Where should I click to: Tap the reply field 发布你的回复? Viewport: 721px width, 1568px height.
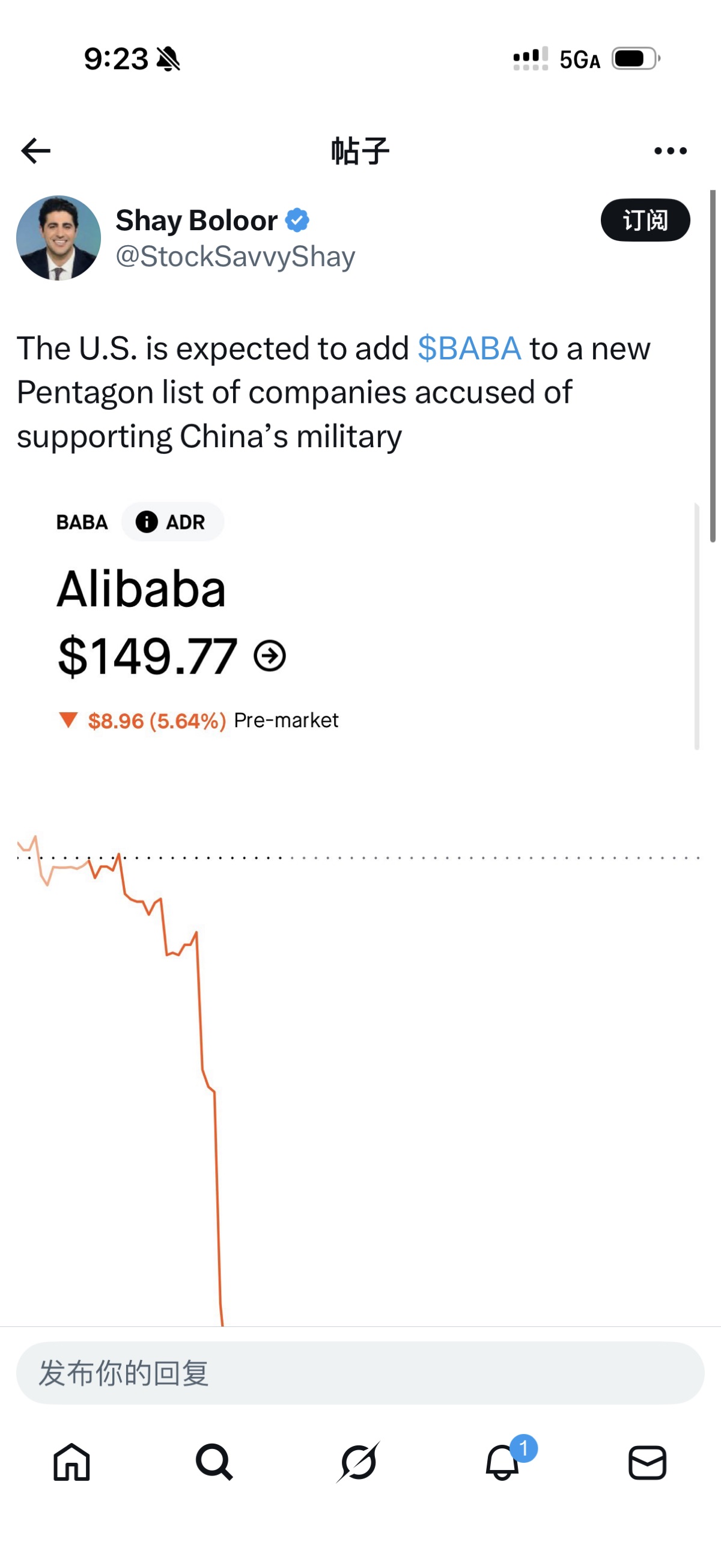coord(360,1374)
